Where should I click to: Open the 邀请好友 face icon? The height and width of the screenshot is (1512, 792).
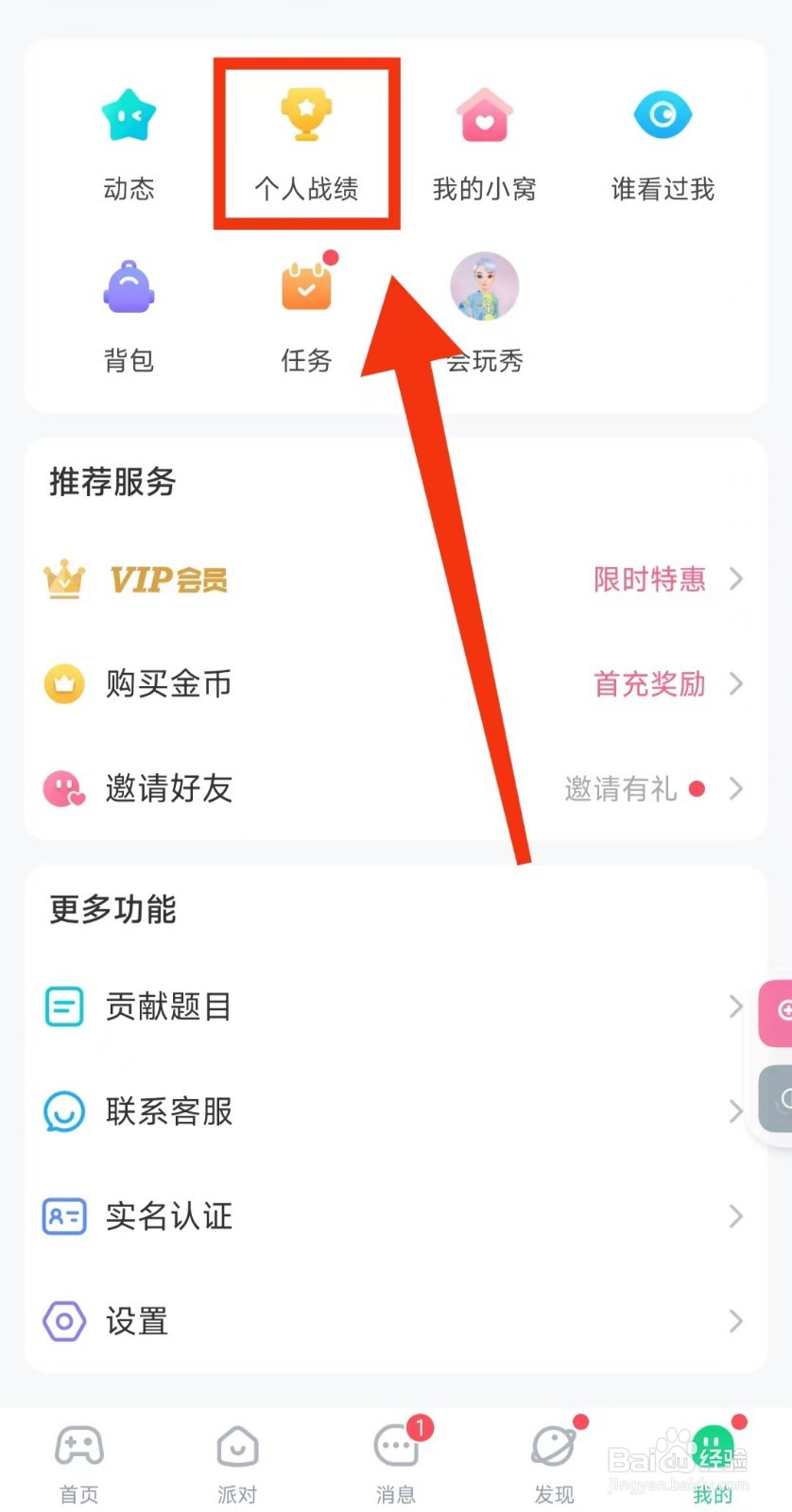[x=63, y=789]
